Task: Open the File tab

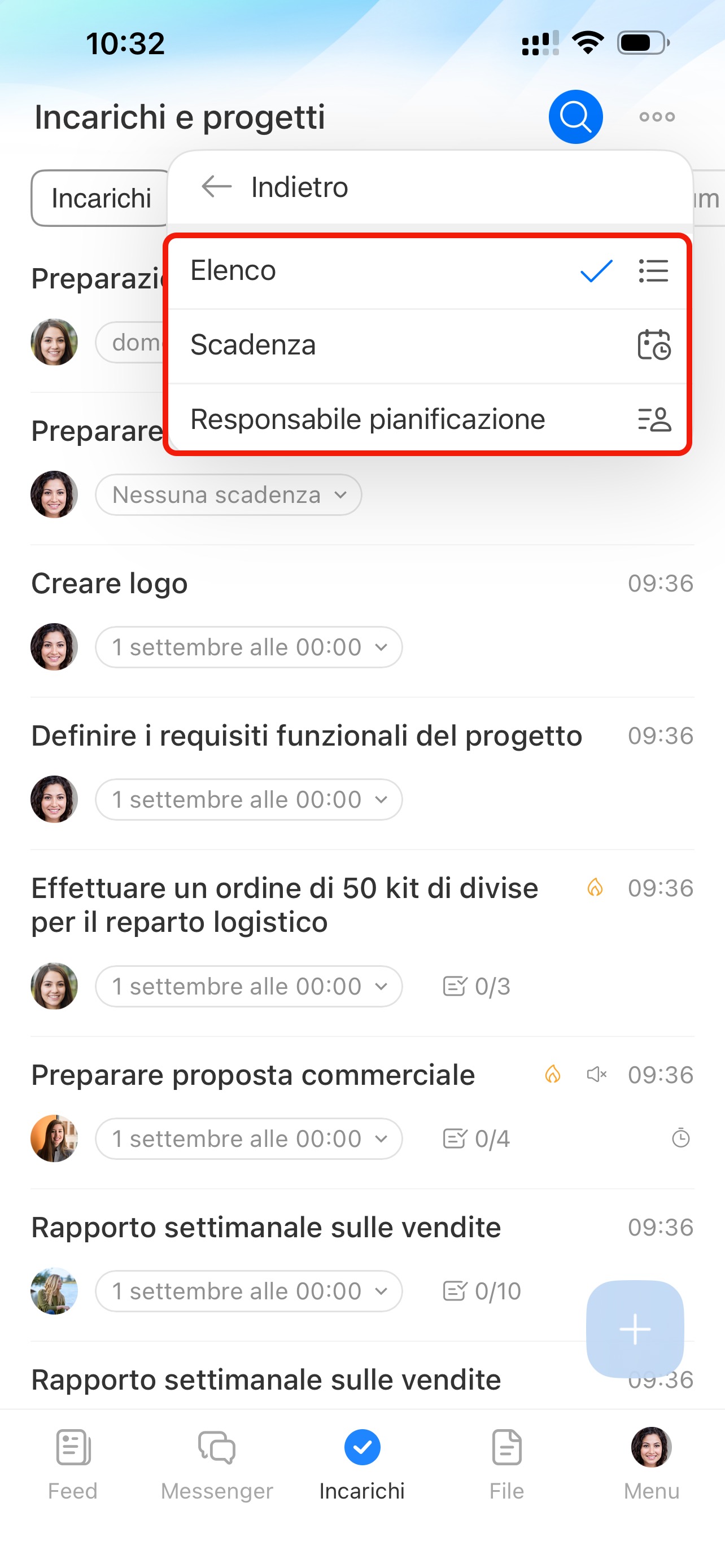Action: coord(506,1464)
